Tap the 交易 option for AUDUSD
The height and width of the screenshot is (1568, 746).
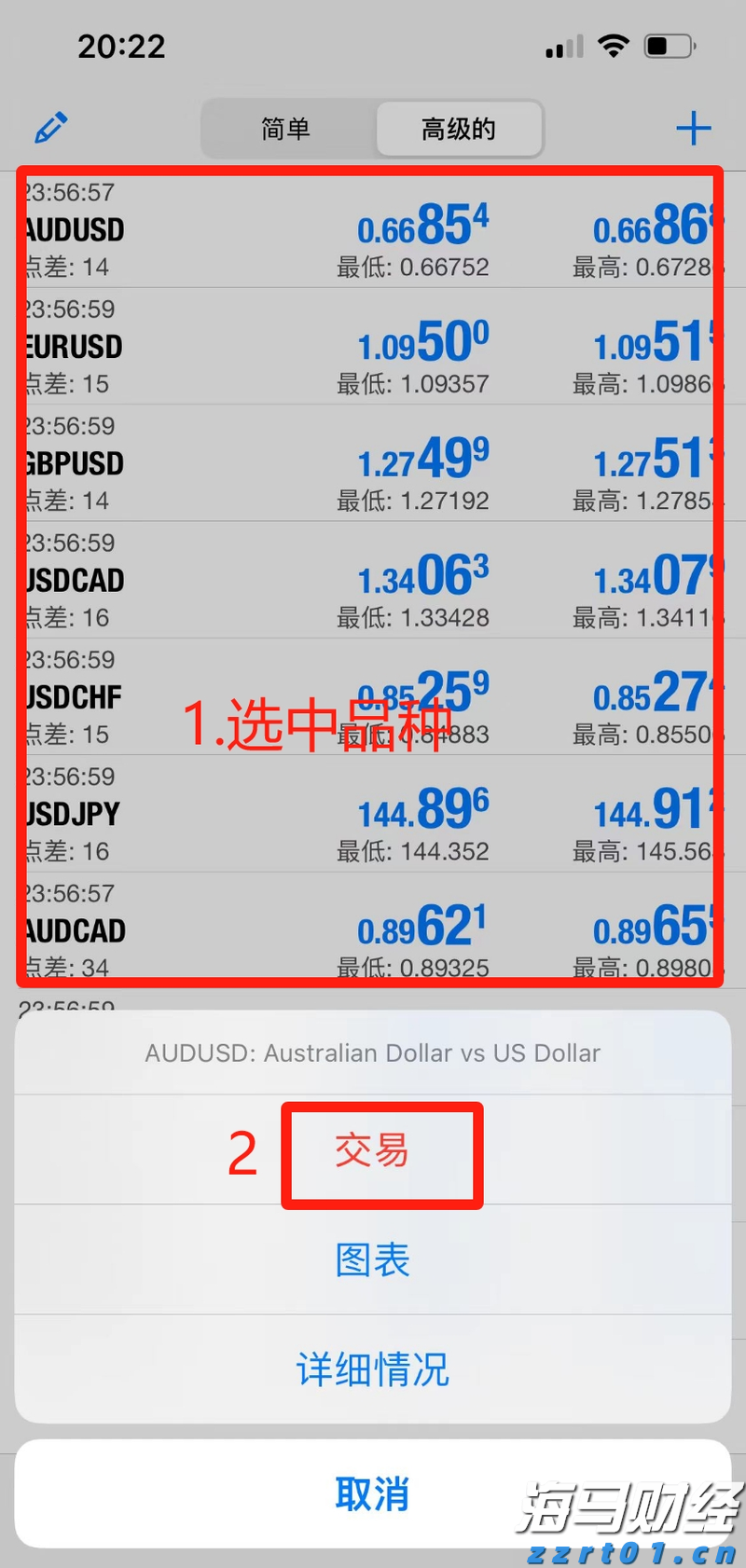pyautogui.click(x=382, y=1153)
